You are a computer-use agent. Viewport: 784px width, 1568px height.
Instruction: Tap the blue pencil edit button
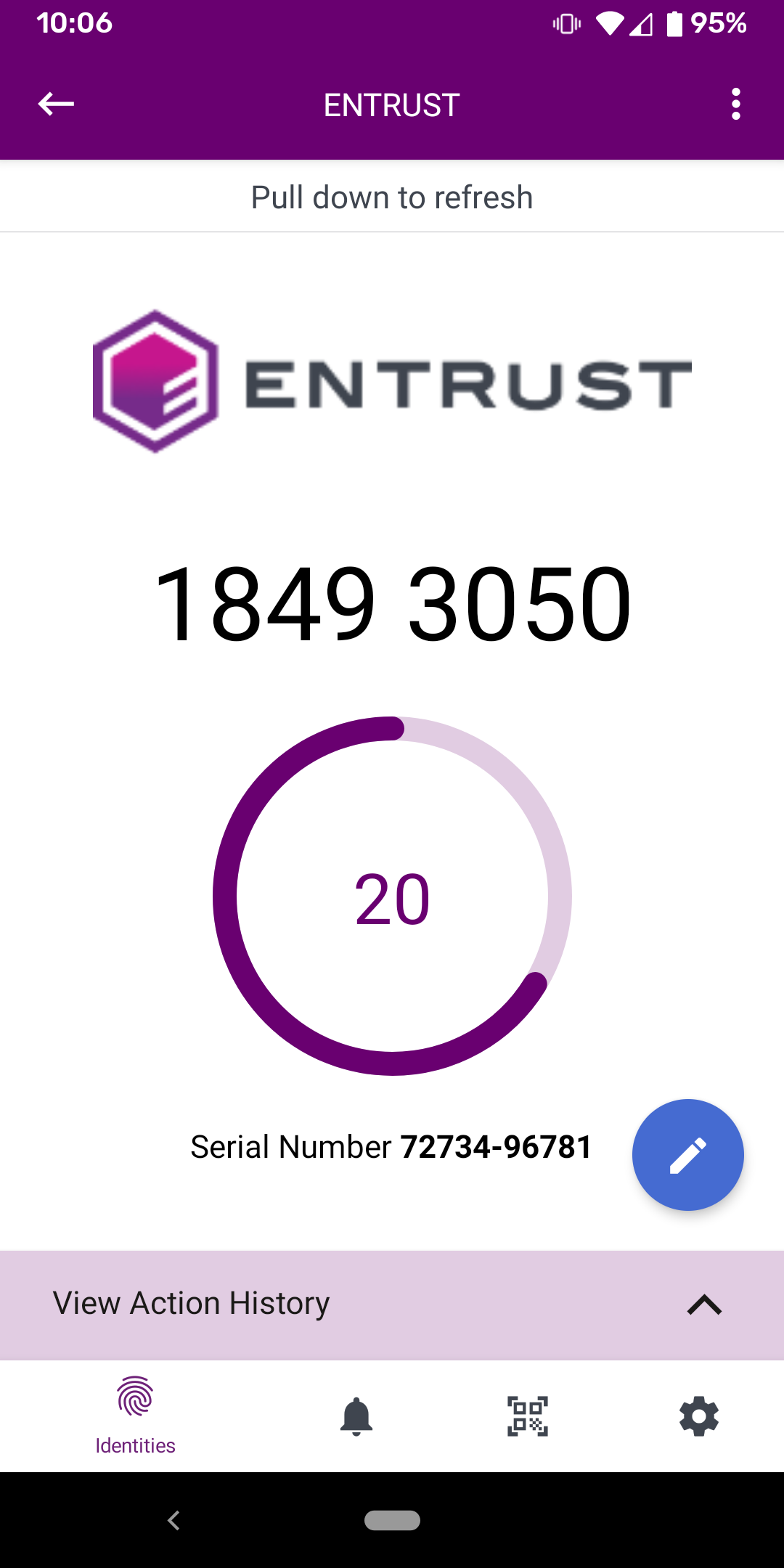687,1154
